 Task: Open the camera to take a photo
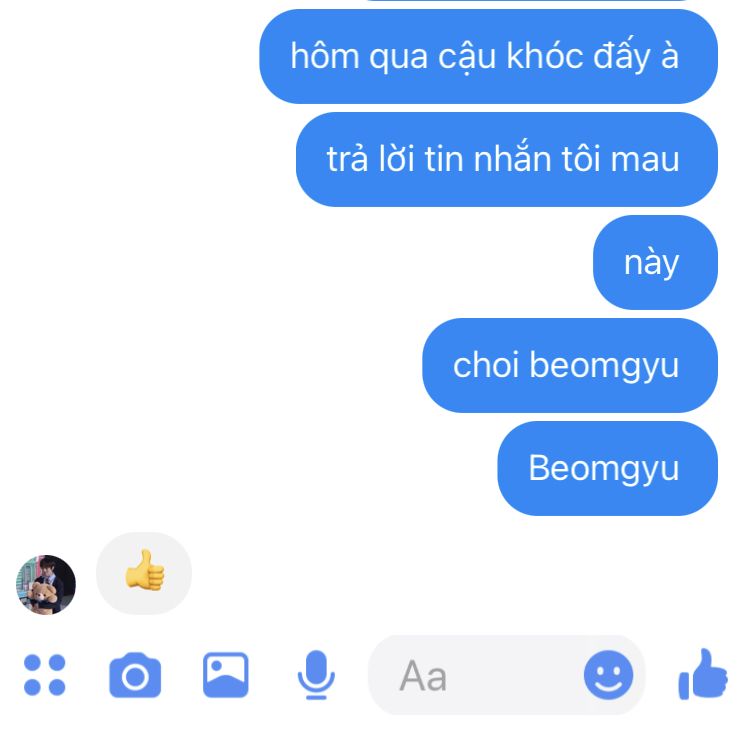[x=134, y=676]
